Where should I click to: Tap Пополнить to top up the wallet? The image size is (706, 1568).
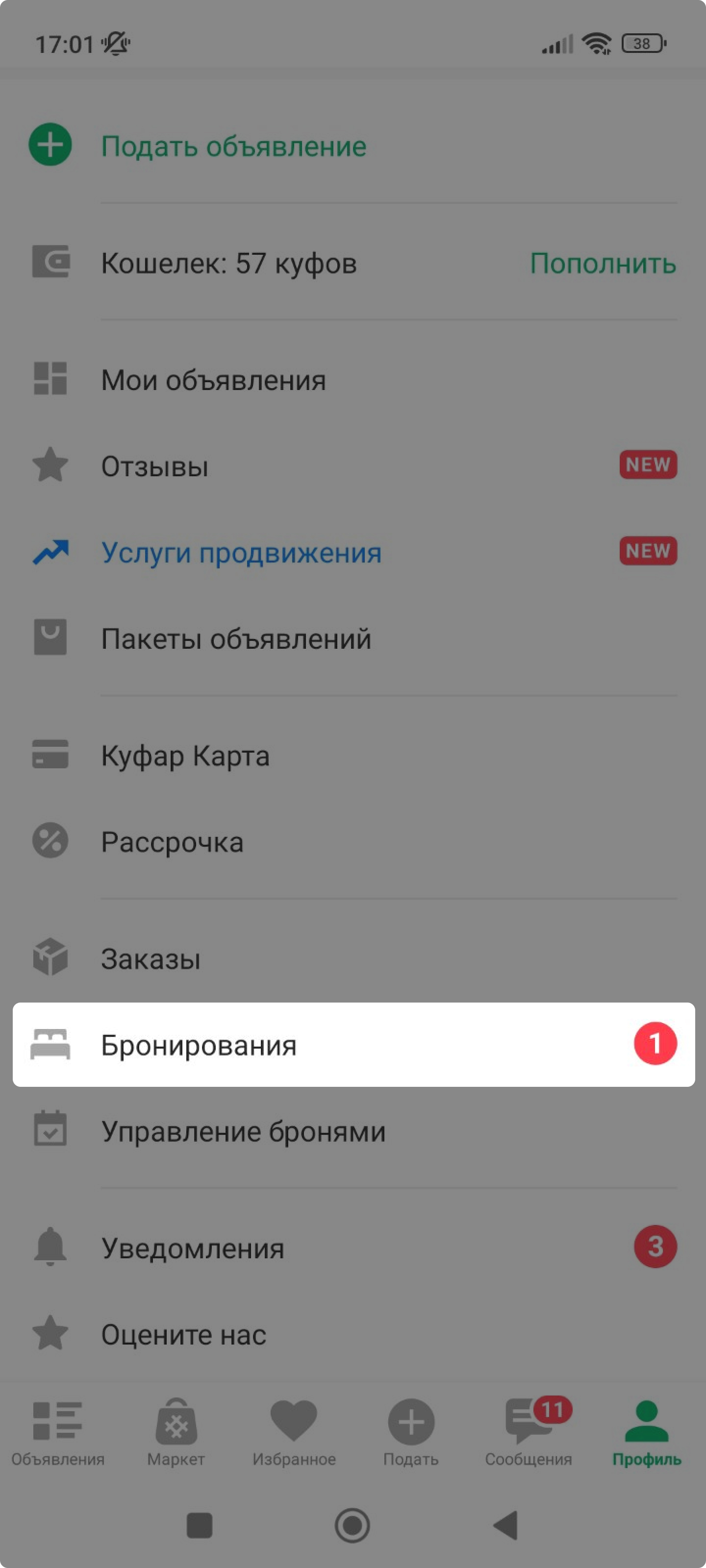click(x=603, y=264)
